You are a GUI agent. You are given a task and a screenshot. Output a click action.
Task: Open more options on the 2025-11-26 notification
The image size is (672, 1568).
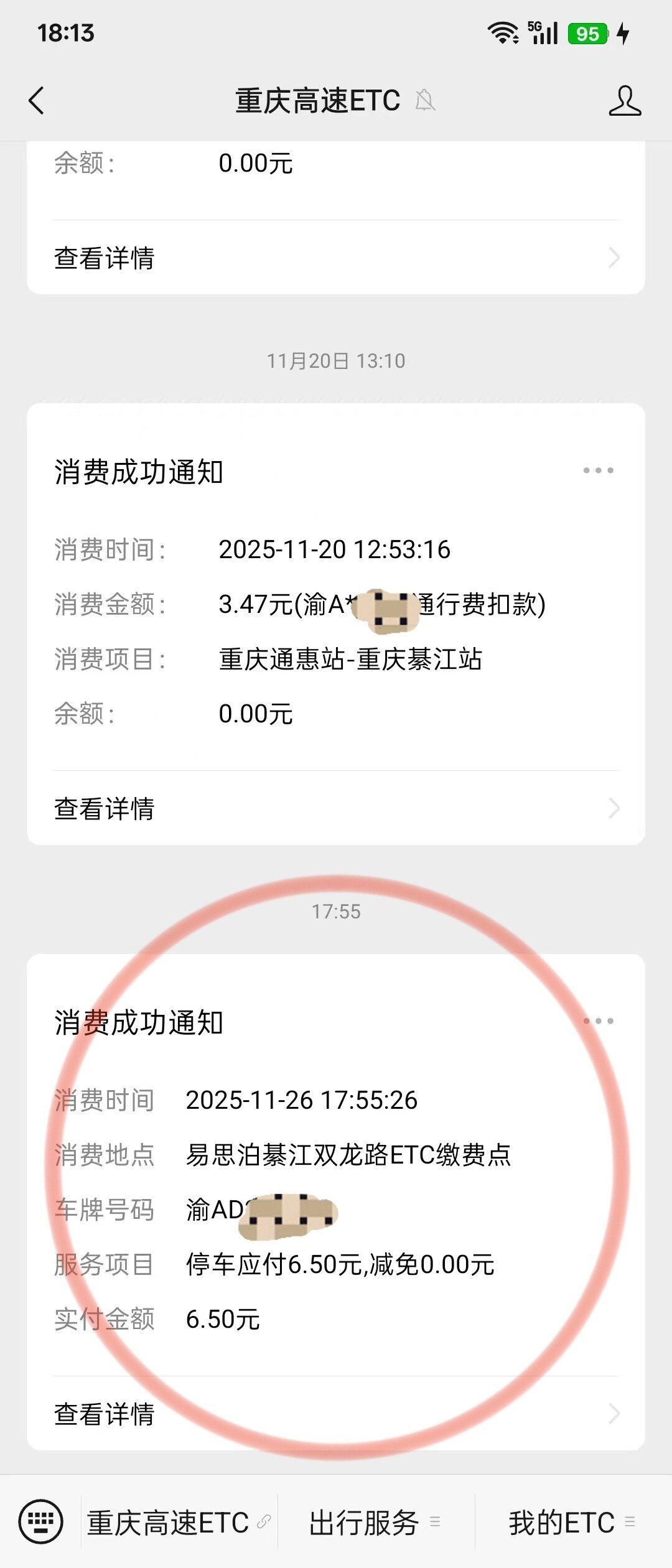pos(598,1021)
